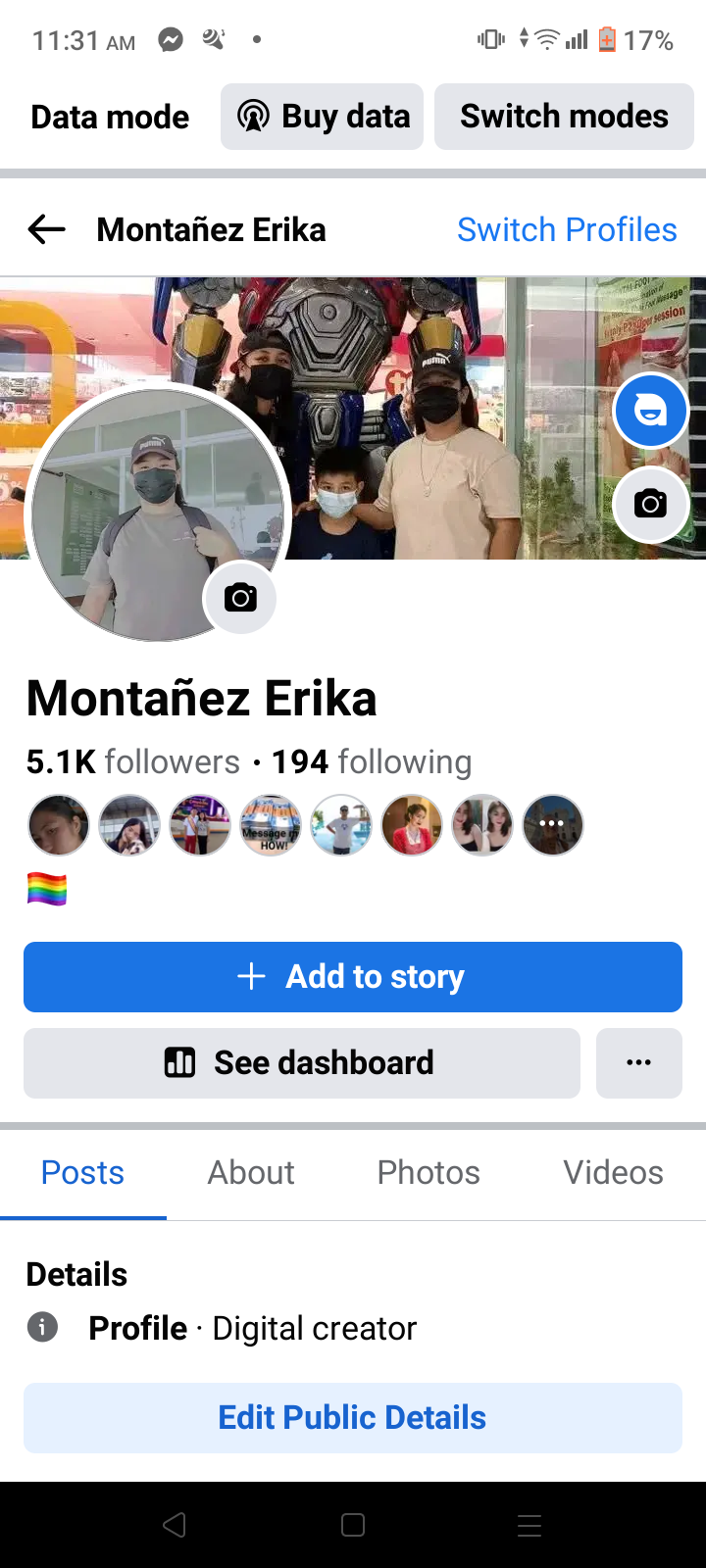The height and width of the screenshot is (1568, 706).
Task: Change profile picture using camera icon
Action: pyautogui.click(x=240, y=598)
